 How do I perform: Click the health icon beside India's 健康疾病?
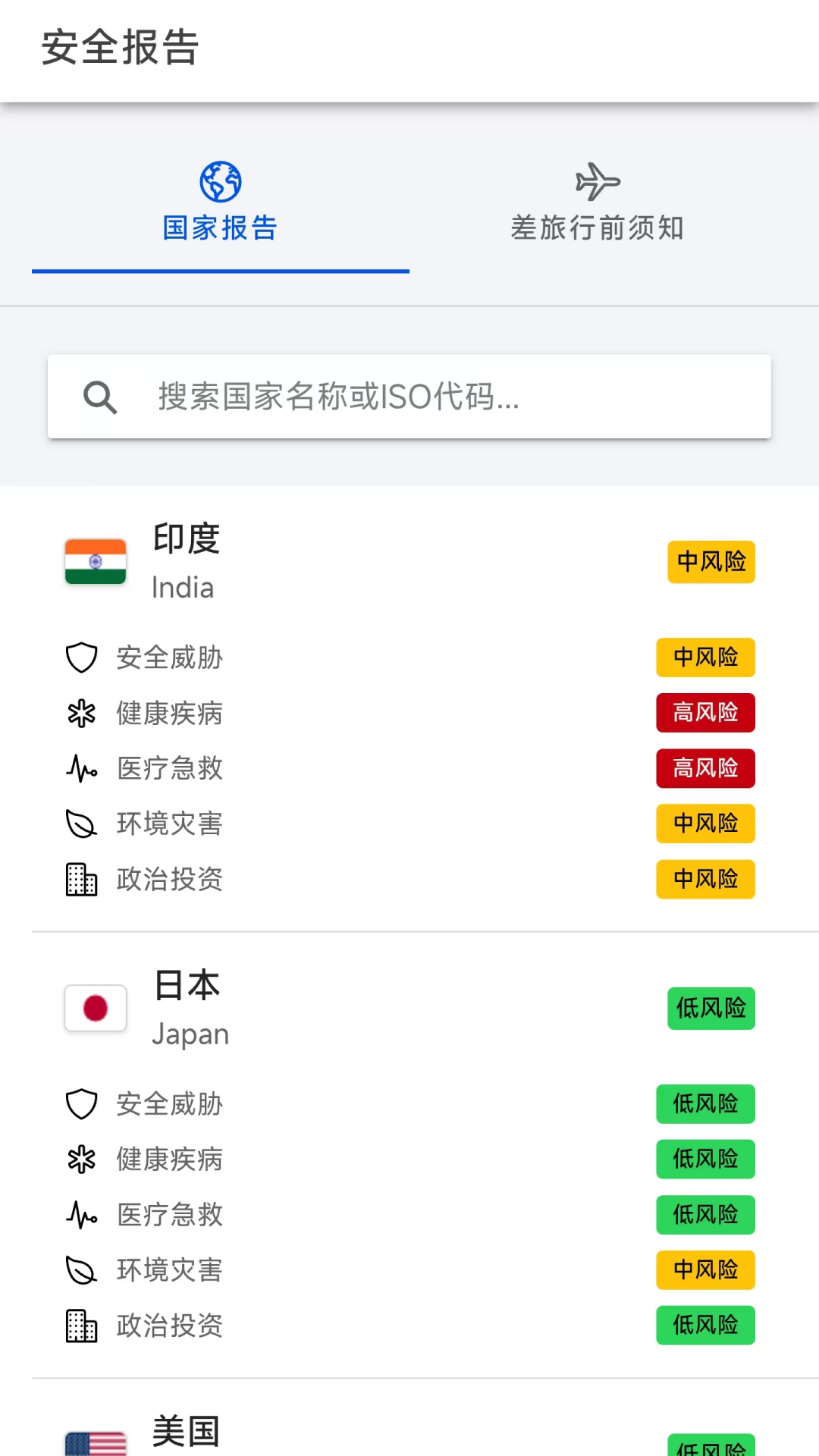pyautogui.click(x=81, y=713)
